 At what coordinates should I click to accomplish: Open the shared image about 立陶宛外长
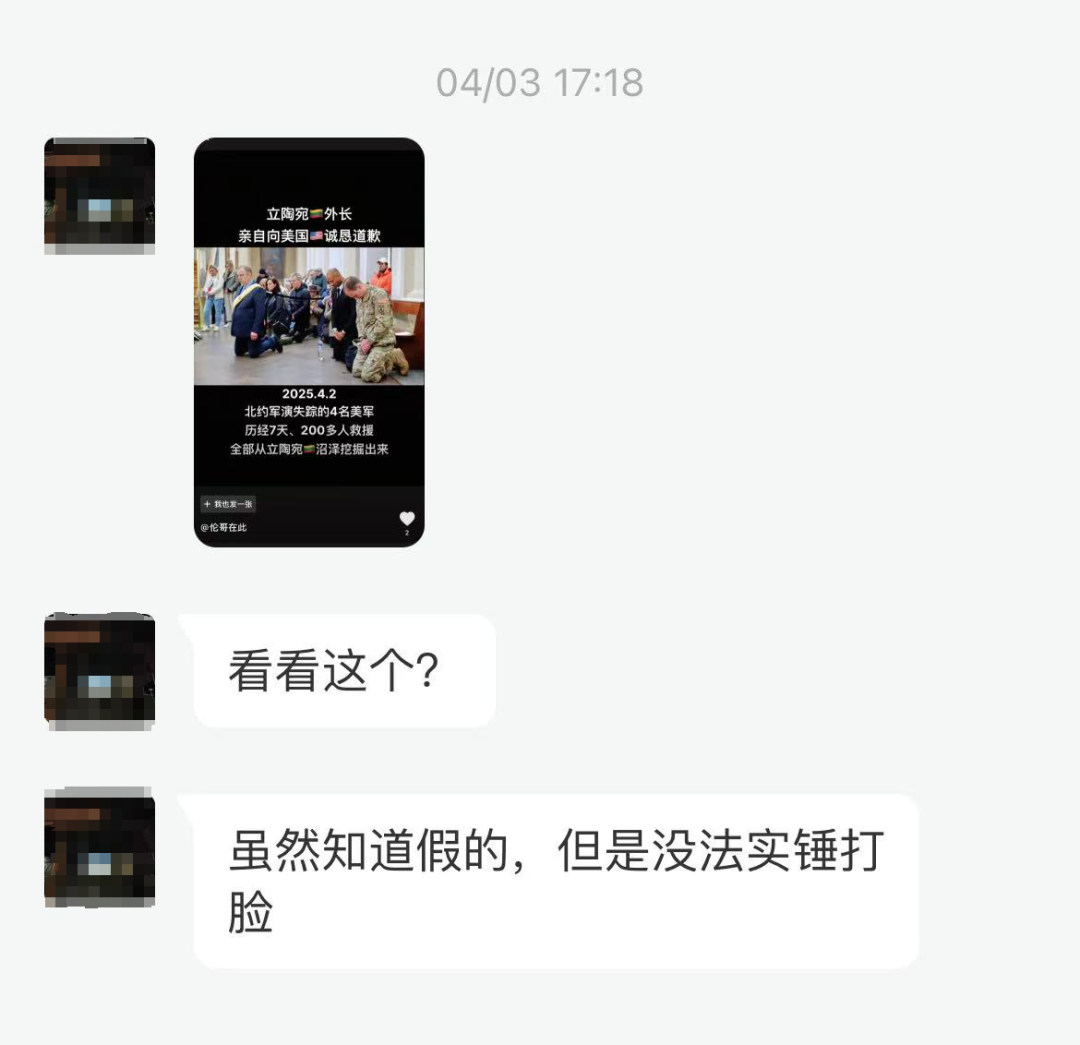(309, 342)
